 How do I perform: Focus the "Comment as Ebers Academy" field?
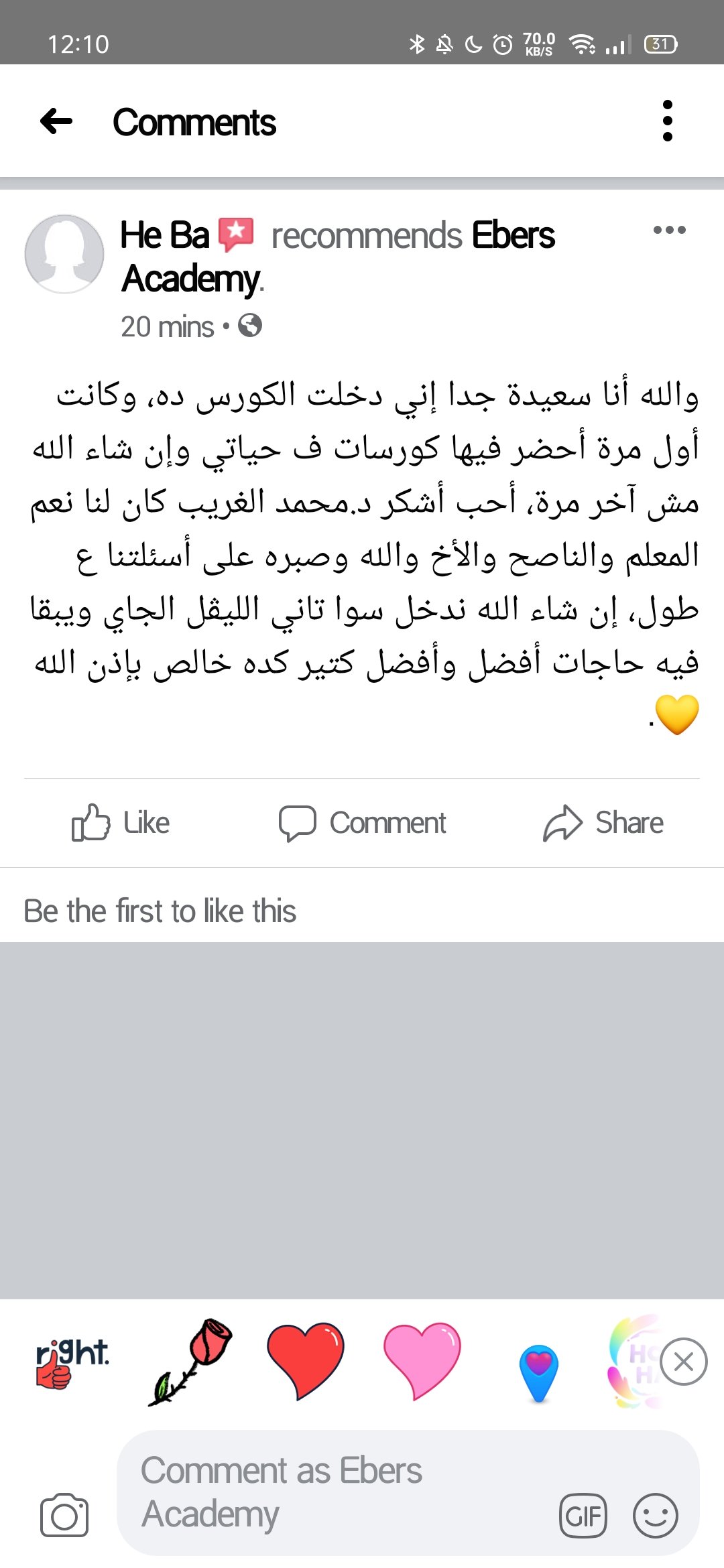[x=335, y=1492]
